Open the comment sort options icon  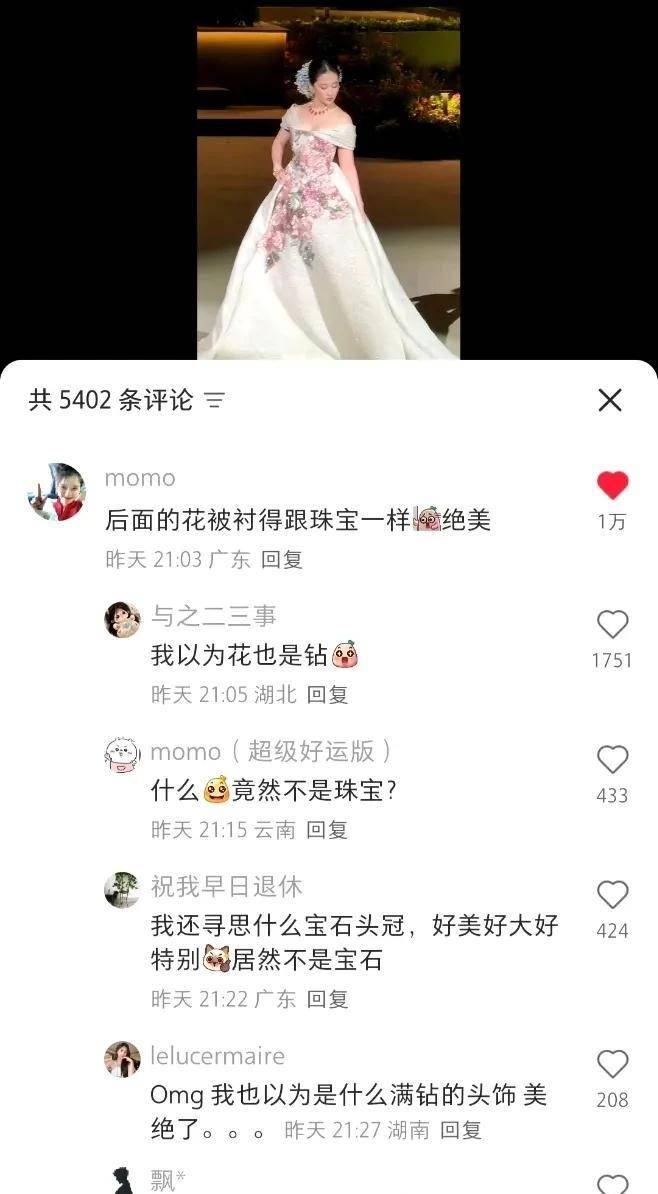click(x=214, y=401)
